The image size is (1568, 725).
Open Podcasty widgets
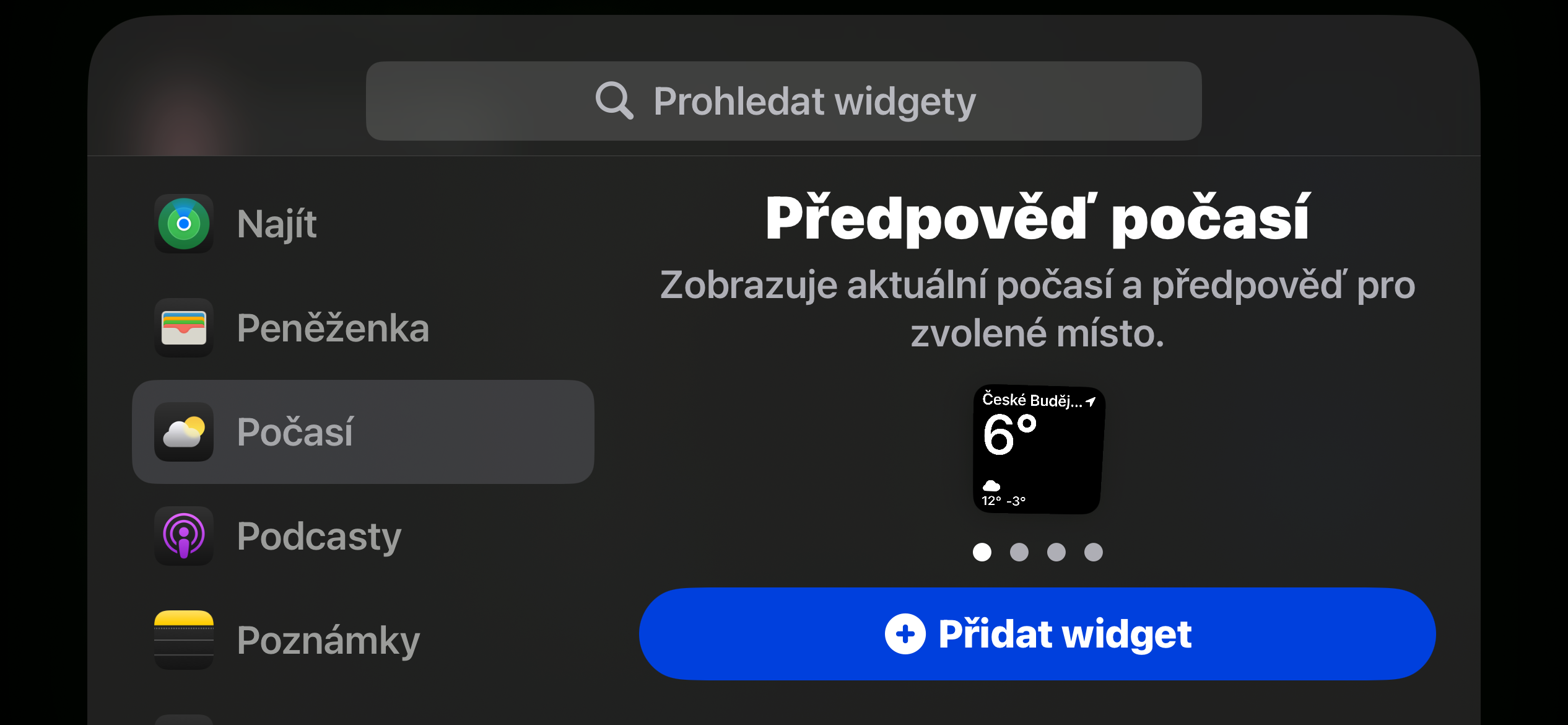click(319, 536)
